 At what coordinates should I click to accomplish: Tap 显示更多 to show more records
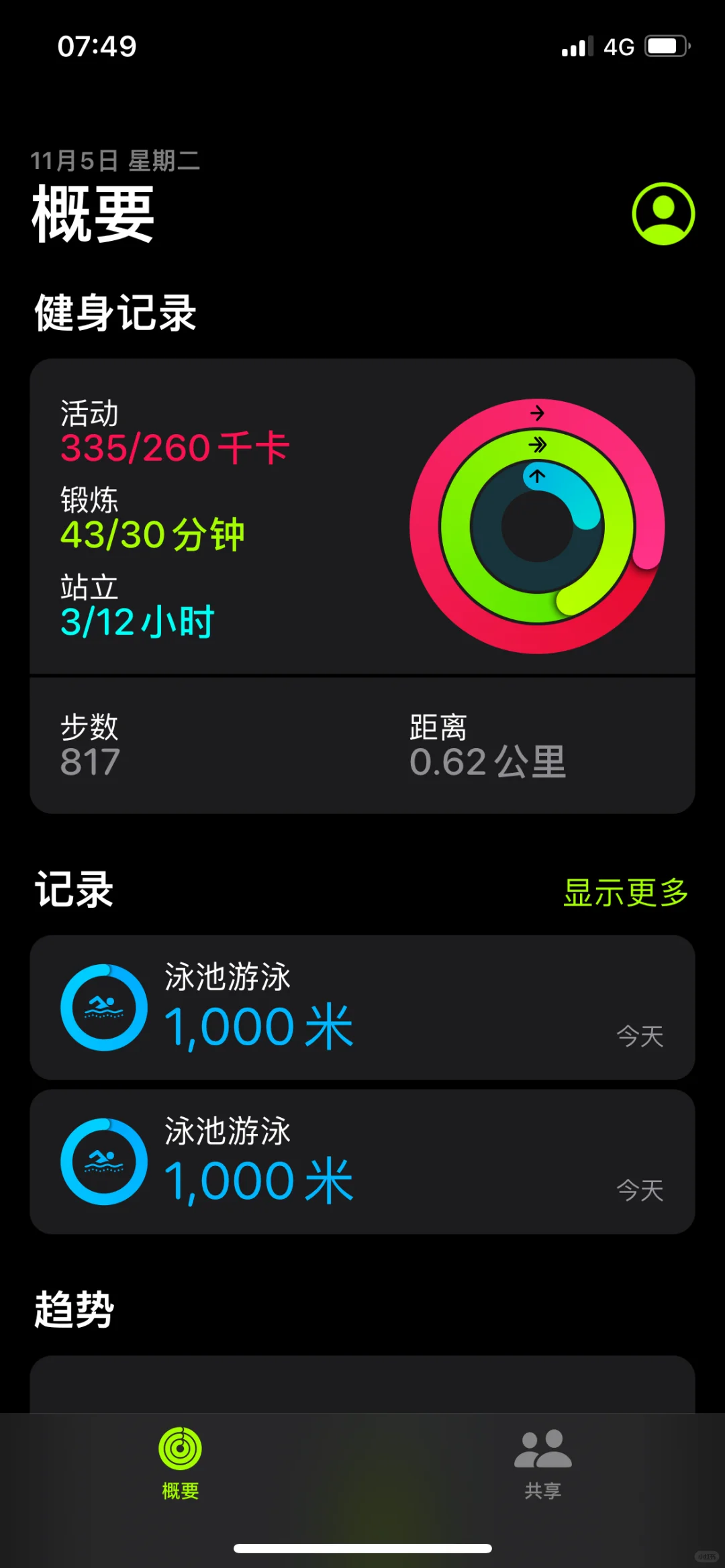tap(626, 892)
